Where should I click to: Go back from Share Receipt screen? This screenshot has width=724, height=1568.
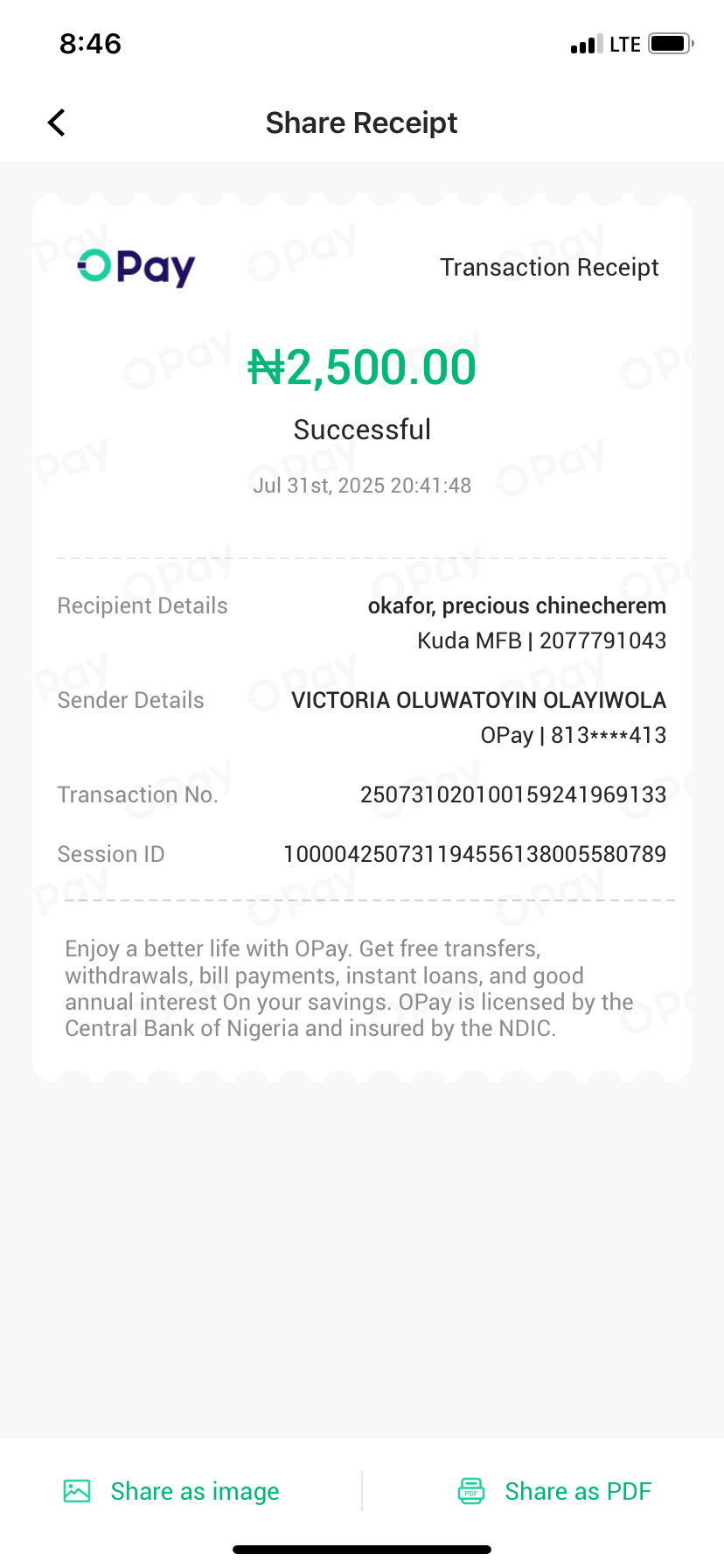point(57,122)
